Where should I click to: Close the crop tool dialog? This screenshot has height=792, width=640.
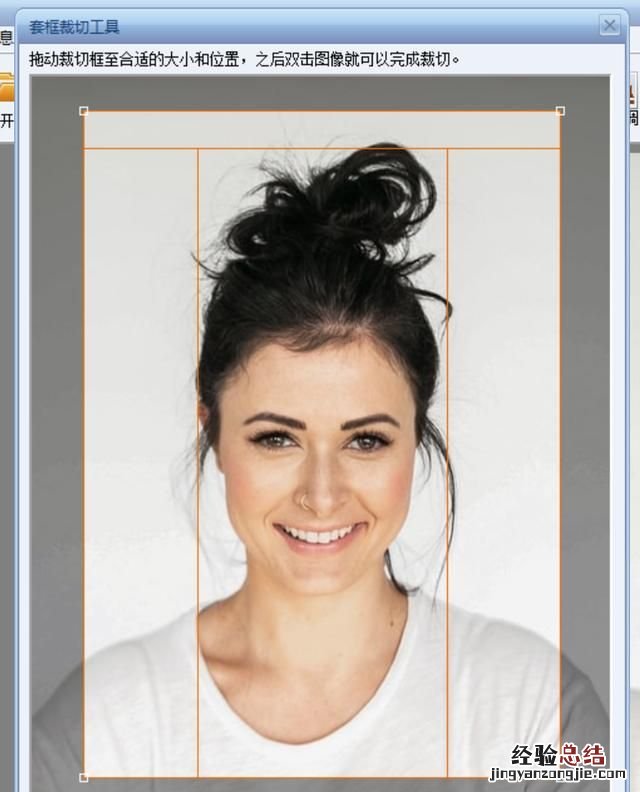(x=609, y=25)
